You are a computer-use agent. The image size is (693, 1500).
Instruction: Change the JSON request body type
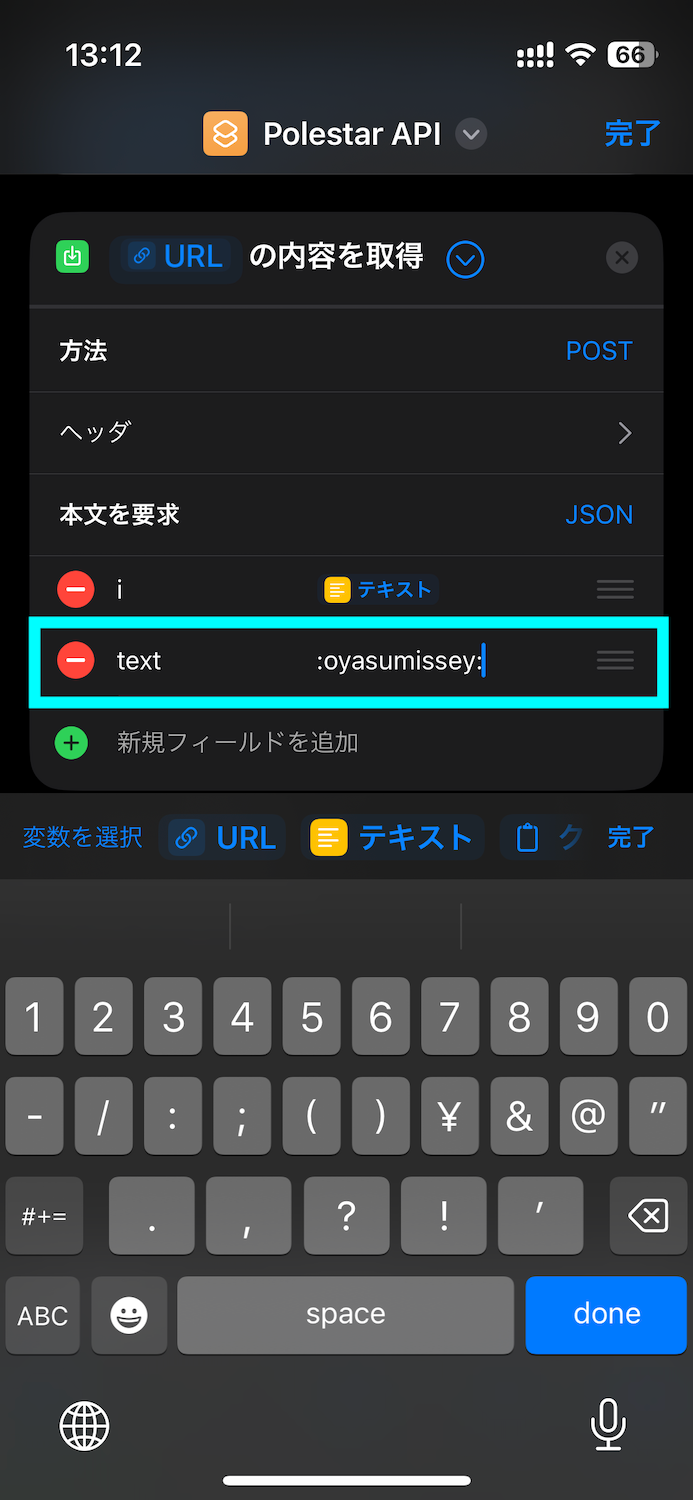tap(599, 515)
